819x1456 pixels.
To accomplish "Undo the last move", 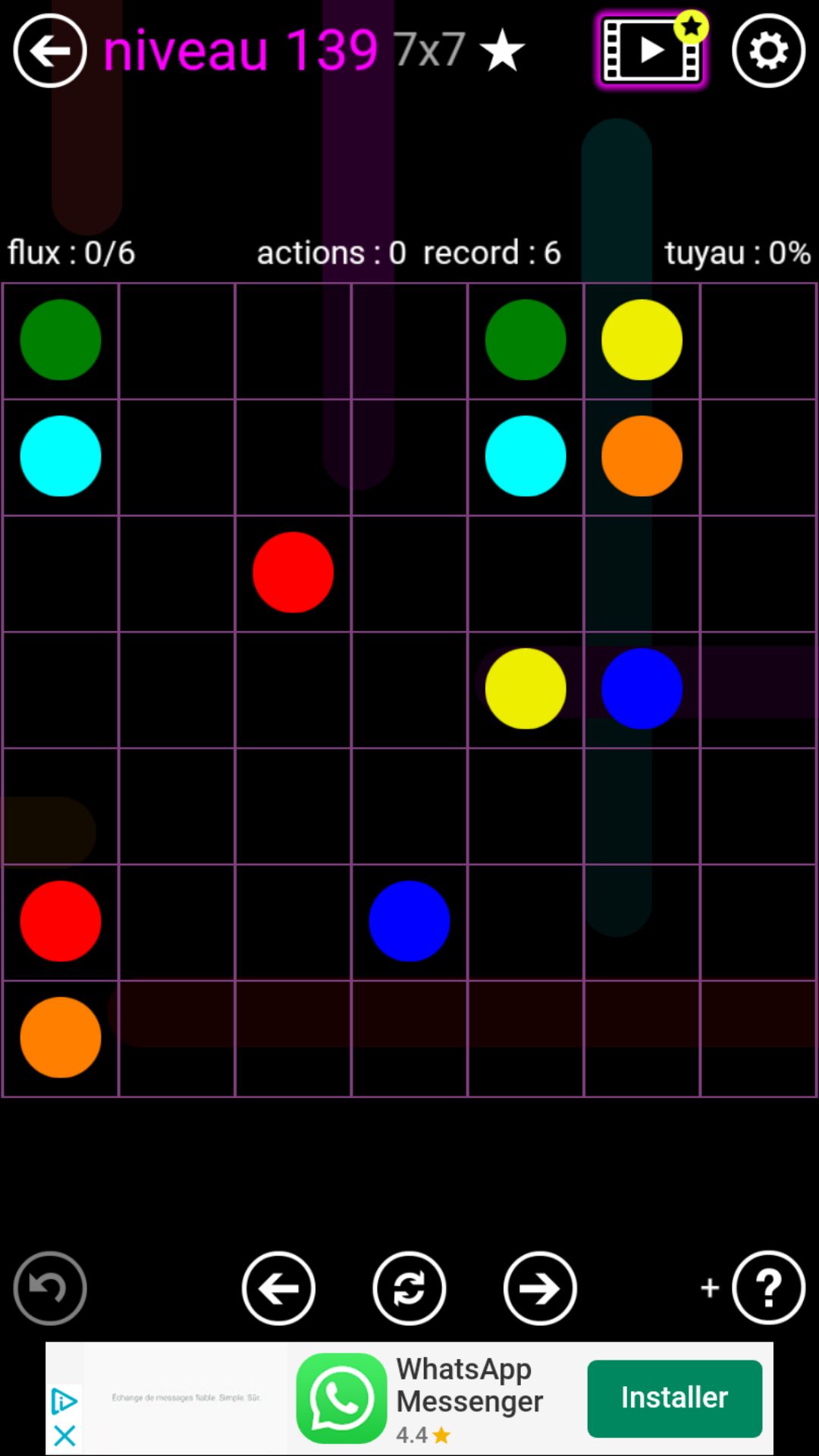I will (x=50, y=1288).
